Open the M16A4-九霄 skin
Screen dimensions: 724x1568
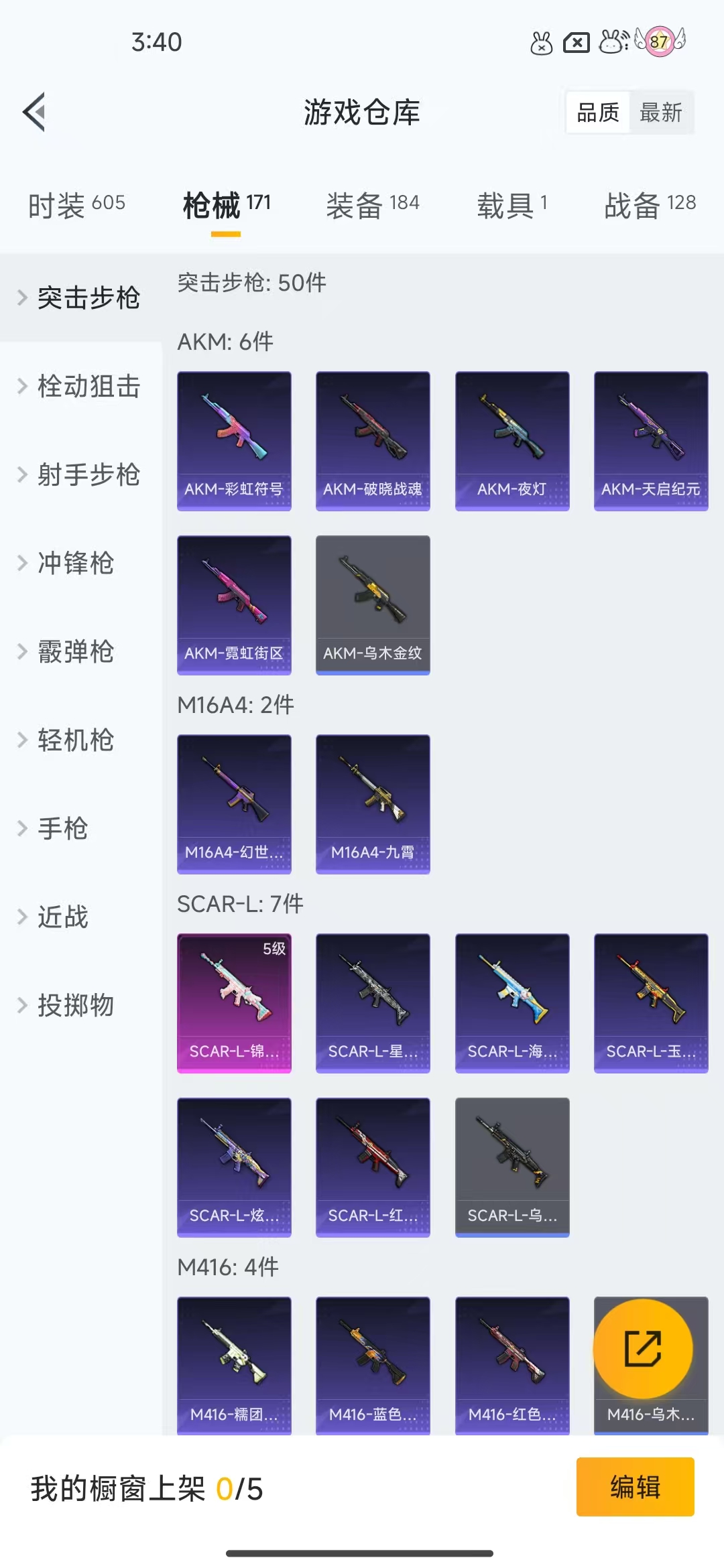373,804
